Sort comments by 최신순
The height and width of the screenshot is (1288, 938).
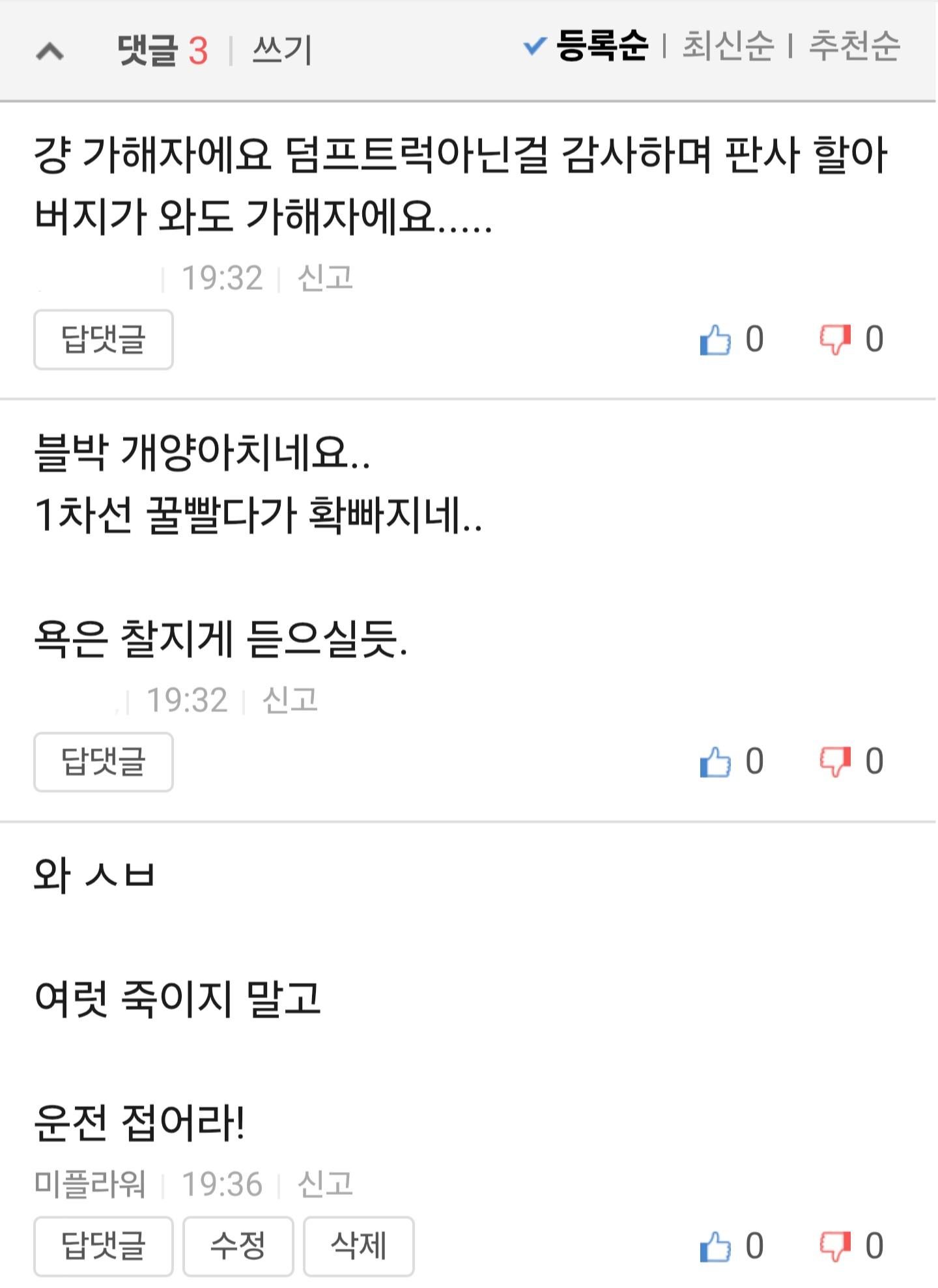(728, 46)
